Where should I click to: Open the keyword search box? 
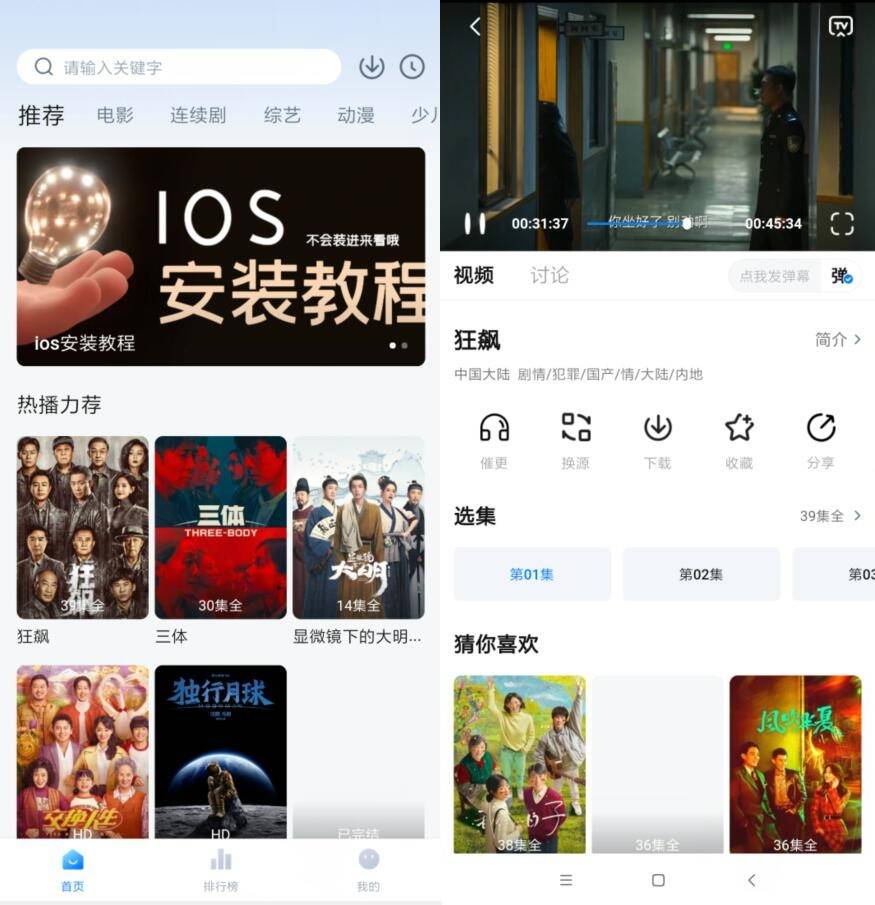[180, 67]
